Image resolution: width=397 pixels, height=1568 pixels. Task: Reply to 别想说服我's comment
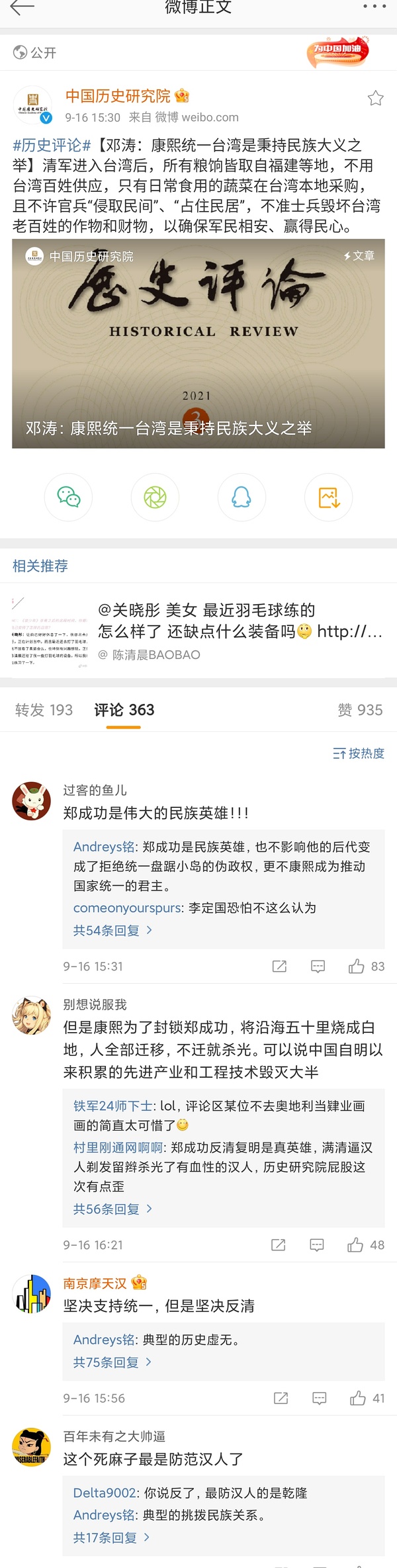317,1245
